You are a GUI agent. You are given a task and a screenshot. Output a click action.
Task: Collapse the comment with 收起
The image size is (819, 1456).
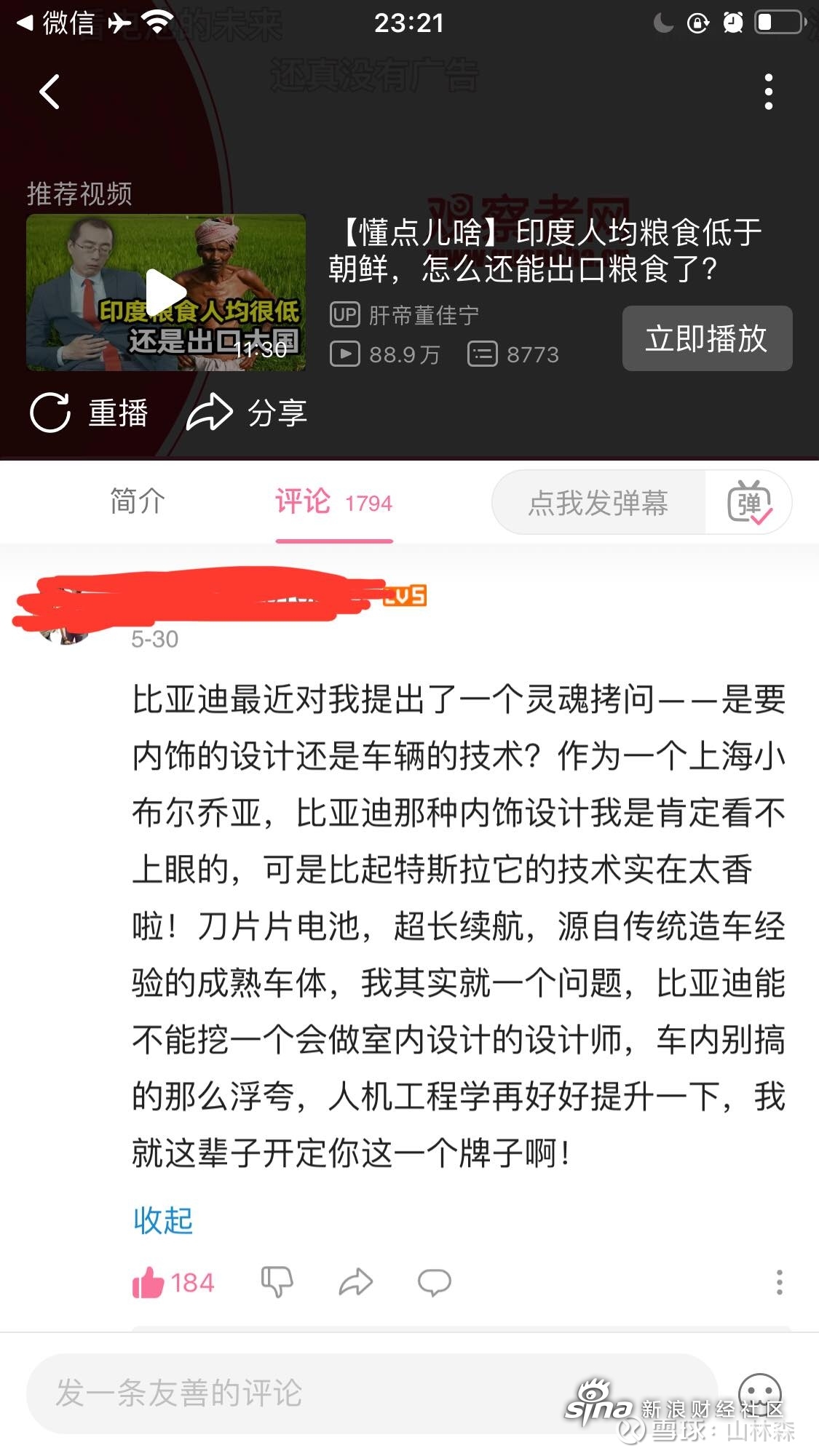[x=162, y=1220]
